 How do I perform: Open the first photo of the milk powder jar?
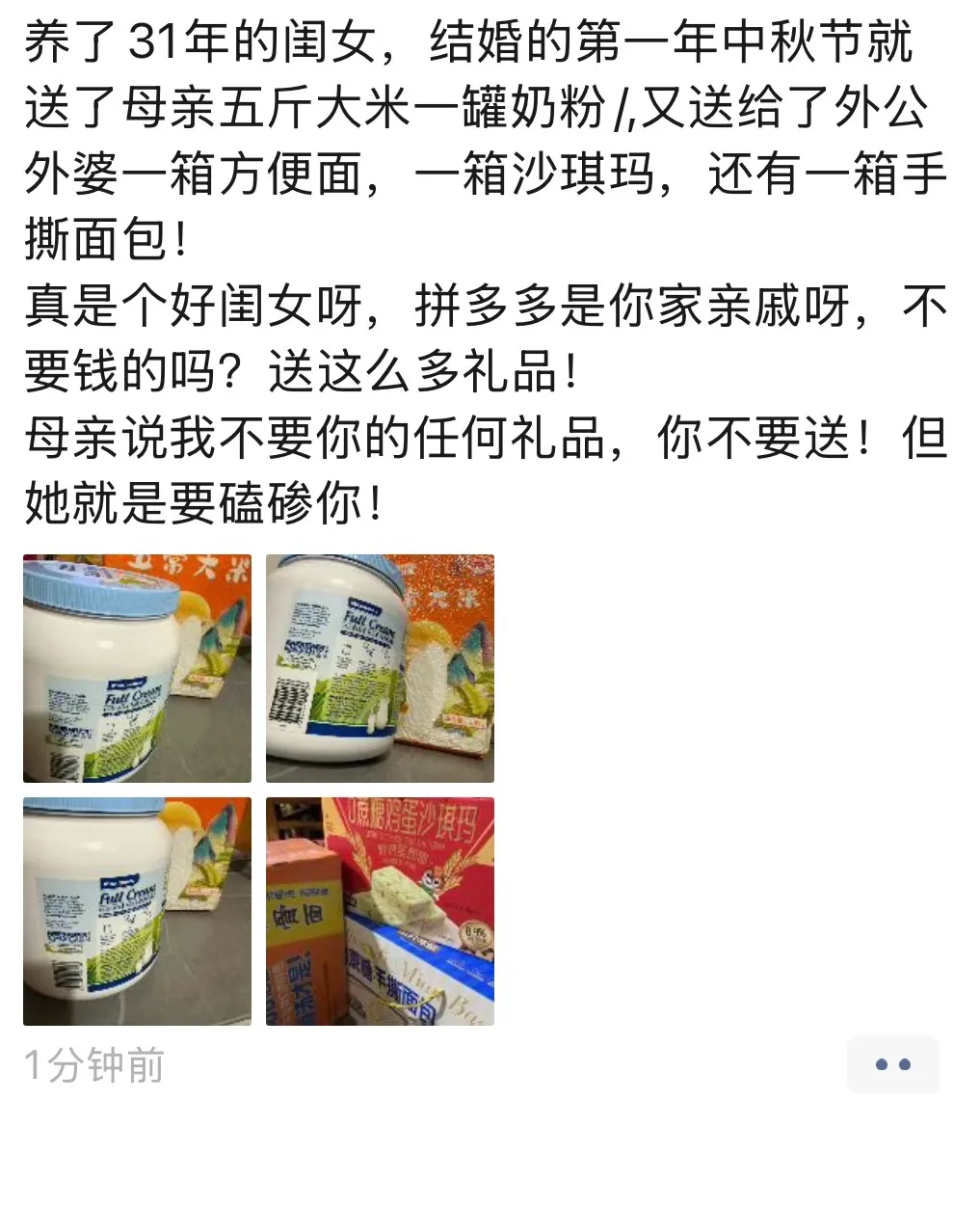137,668
